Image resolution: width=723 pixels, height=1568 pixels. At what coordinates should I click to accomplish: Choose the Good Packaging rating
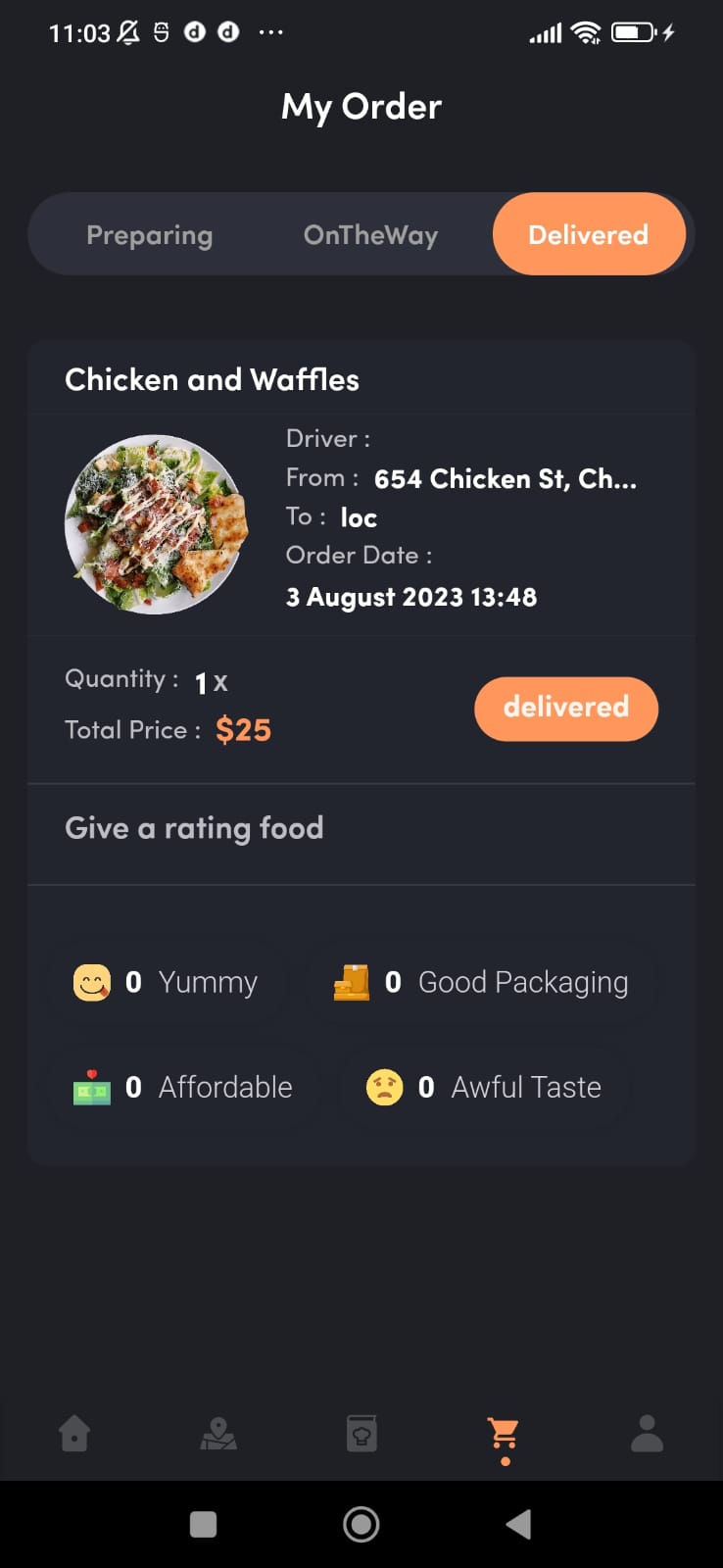tap(481, 982)
